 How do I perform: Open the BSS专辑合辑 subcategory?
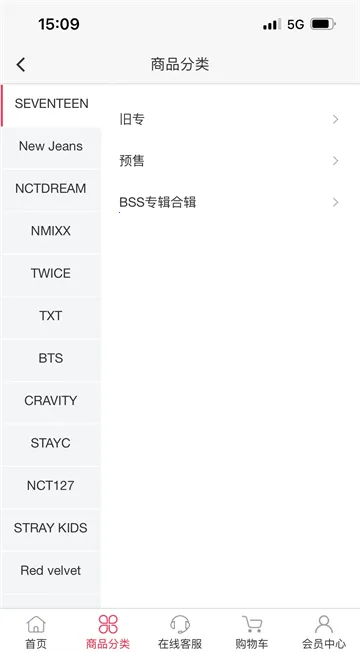click(x=229, y=203)
